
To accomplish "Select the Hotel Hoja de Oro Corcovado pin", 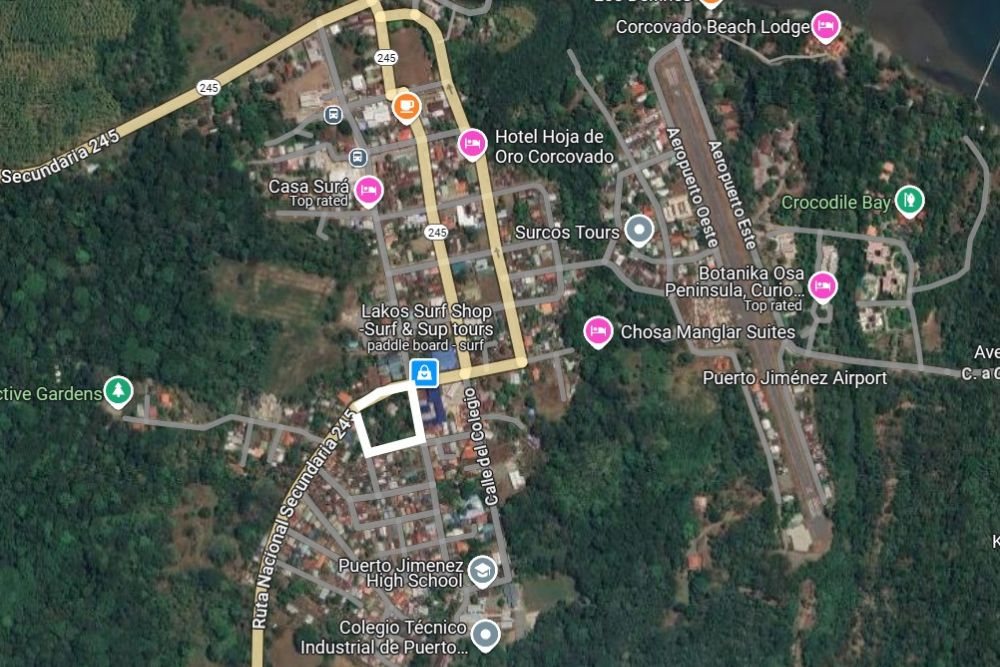I will (473, 145).
